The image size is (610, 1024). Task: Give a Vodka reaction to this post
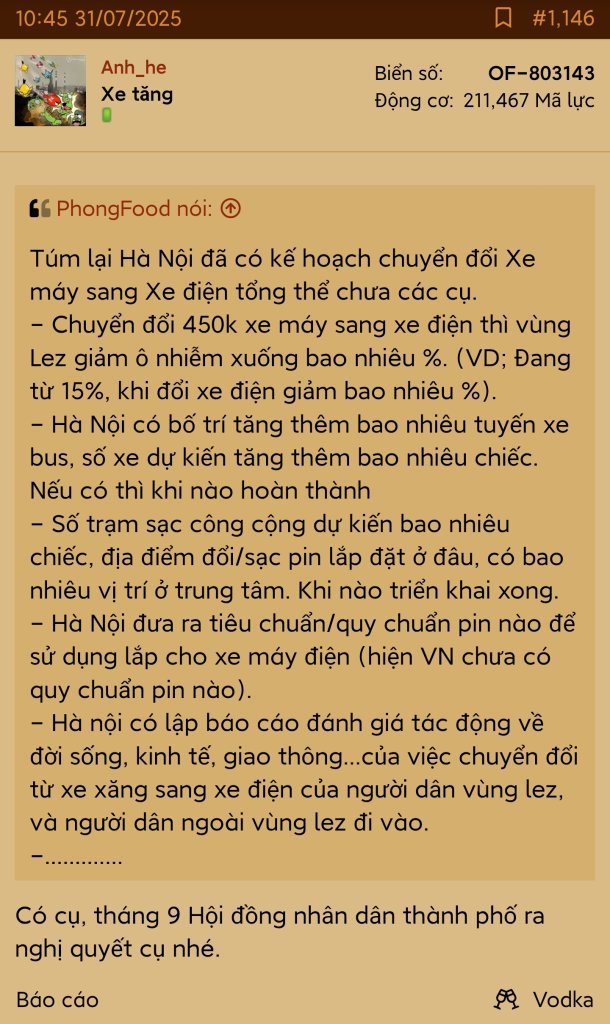point(543,999)
